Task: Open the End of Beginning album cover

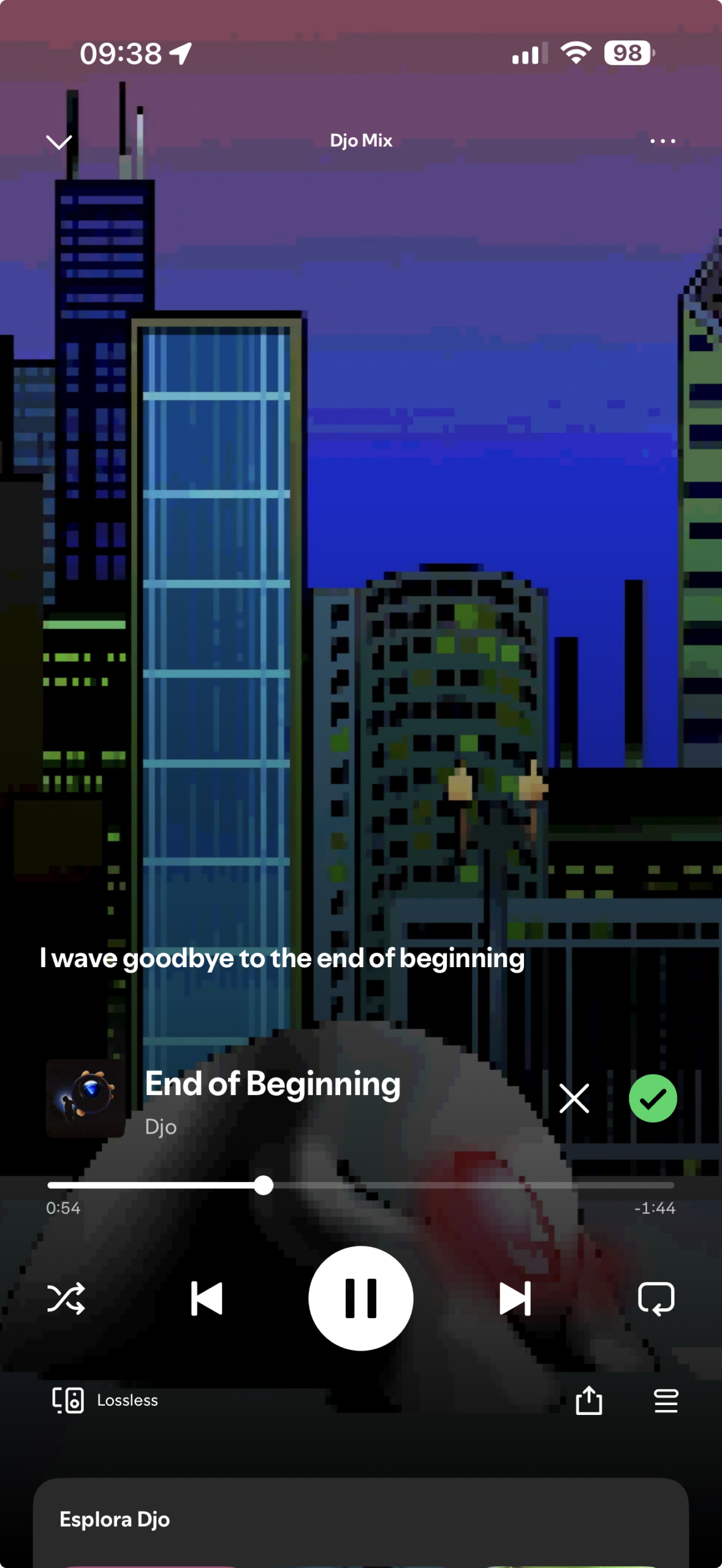Action: 85,1098
